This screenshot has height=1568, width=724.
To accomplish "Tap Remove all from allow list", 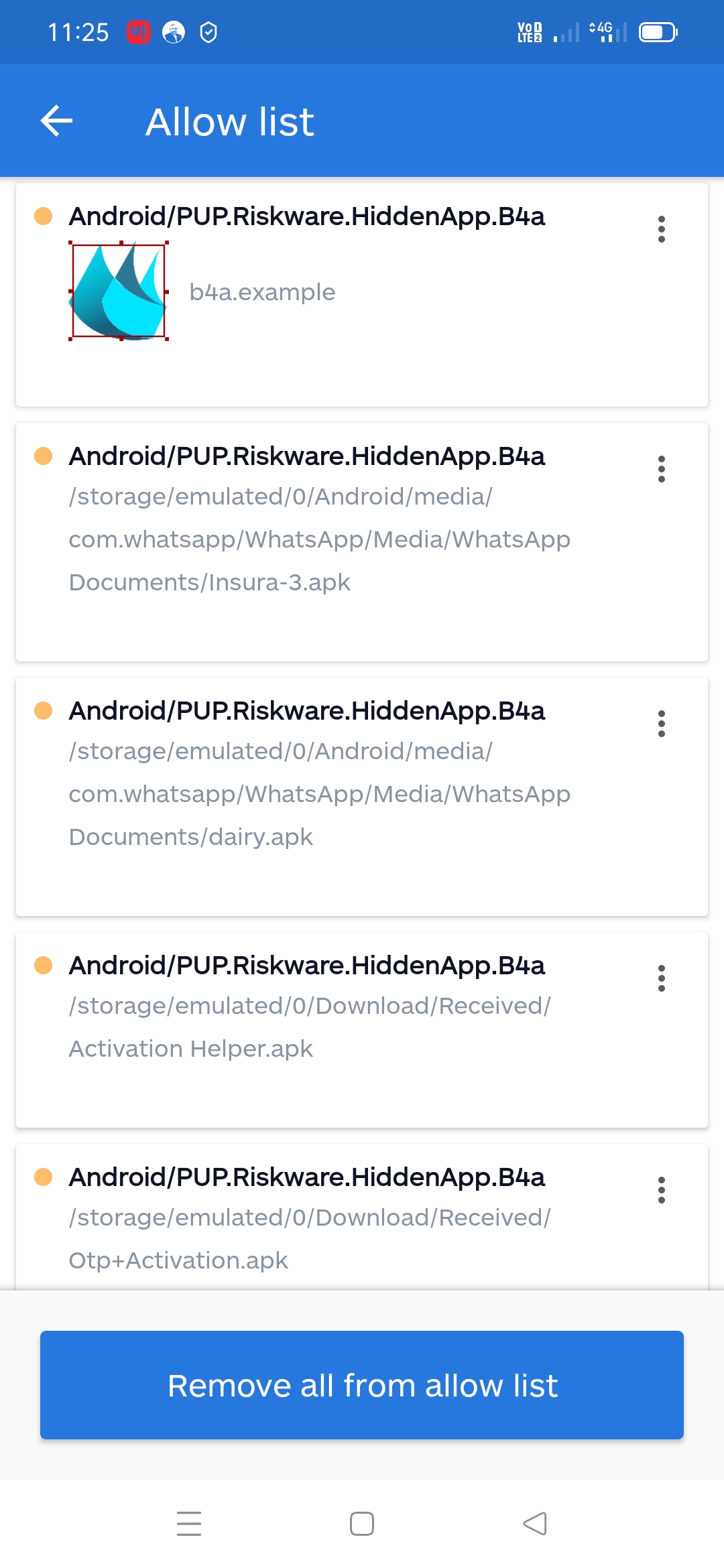I will click(362, 1385).
